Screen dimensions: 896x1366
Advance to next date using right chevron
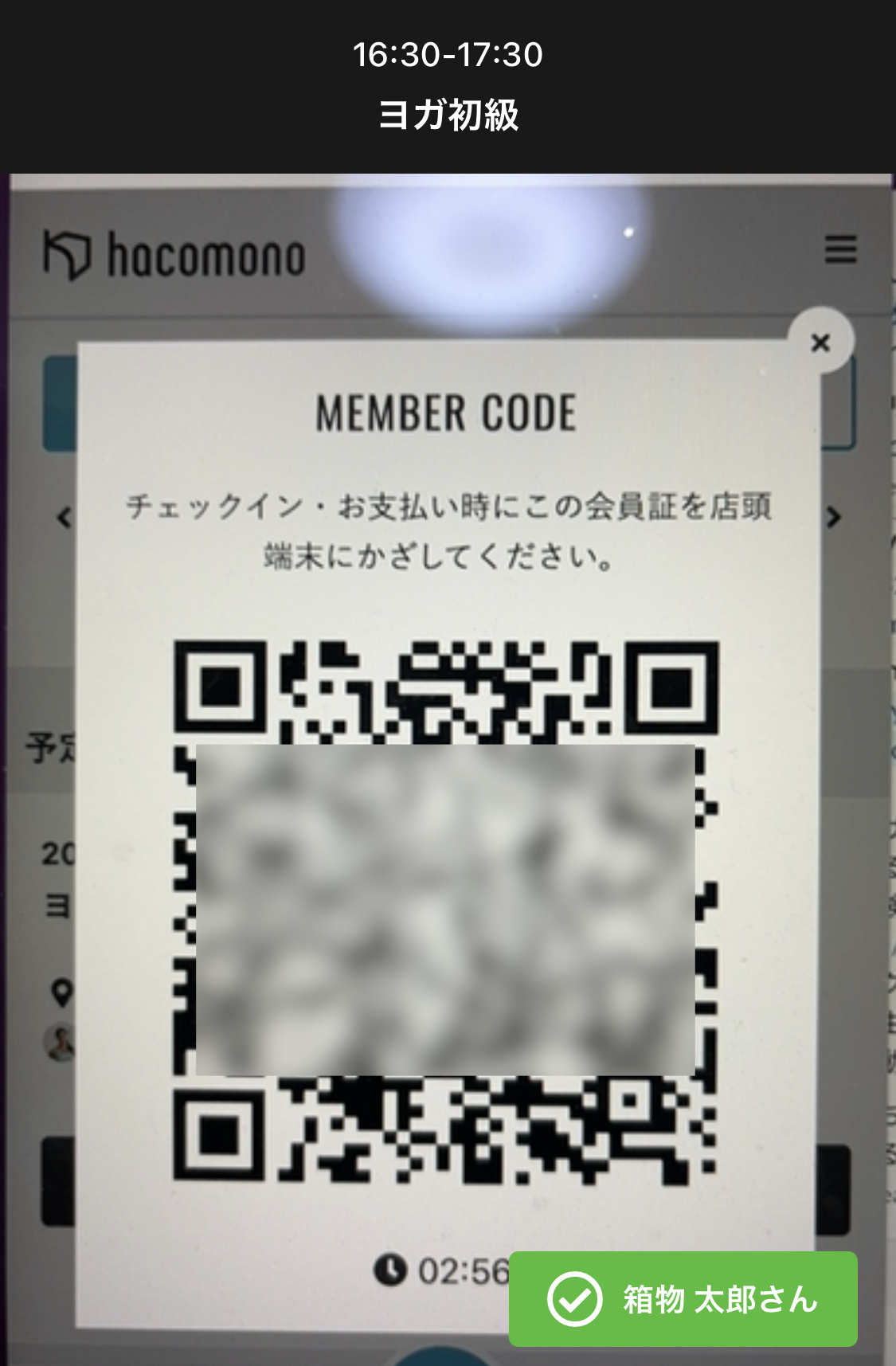[x=833, y=518]
